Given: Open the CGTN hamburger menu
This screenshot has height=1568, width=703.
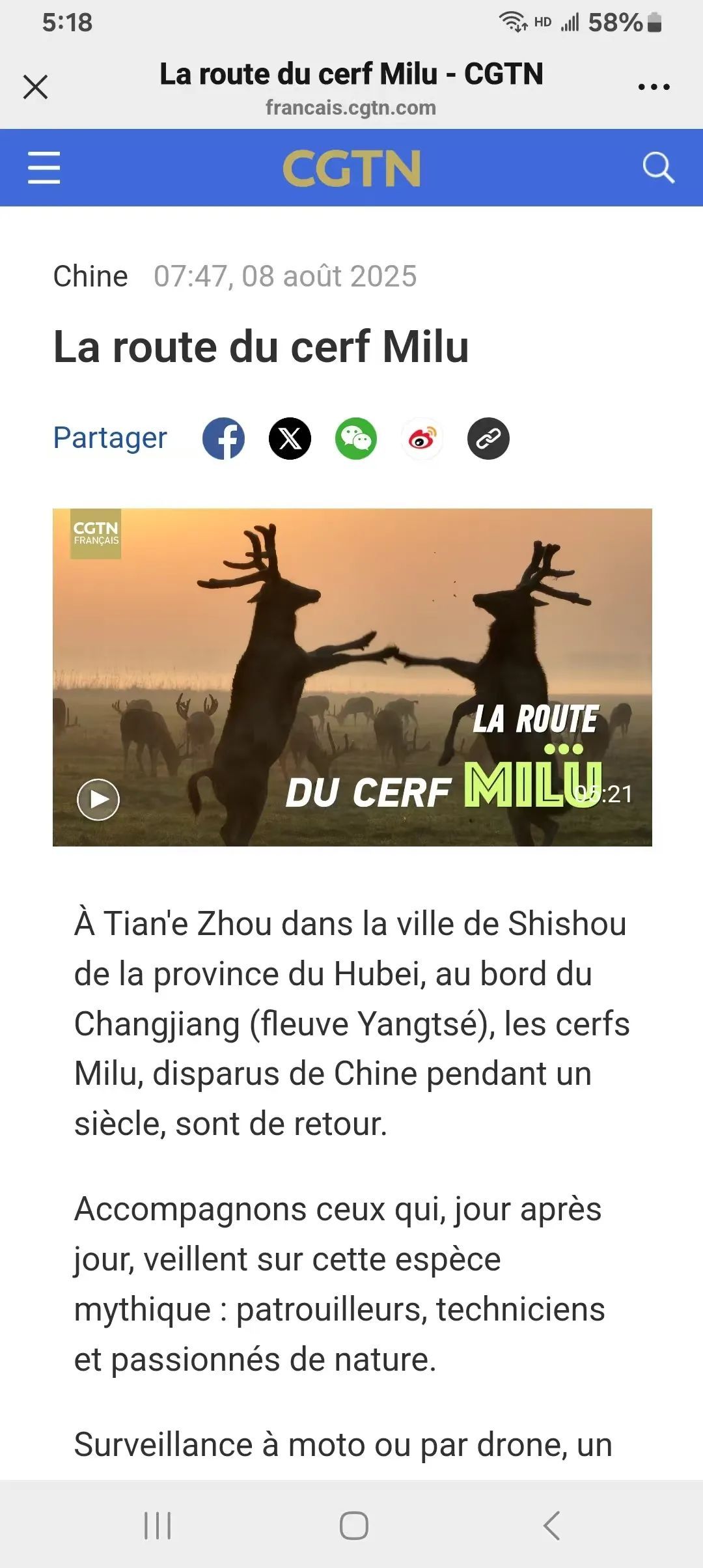Looking at the screenshot, I should (x=44, y=168).
